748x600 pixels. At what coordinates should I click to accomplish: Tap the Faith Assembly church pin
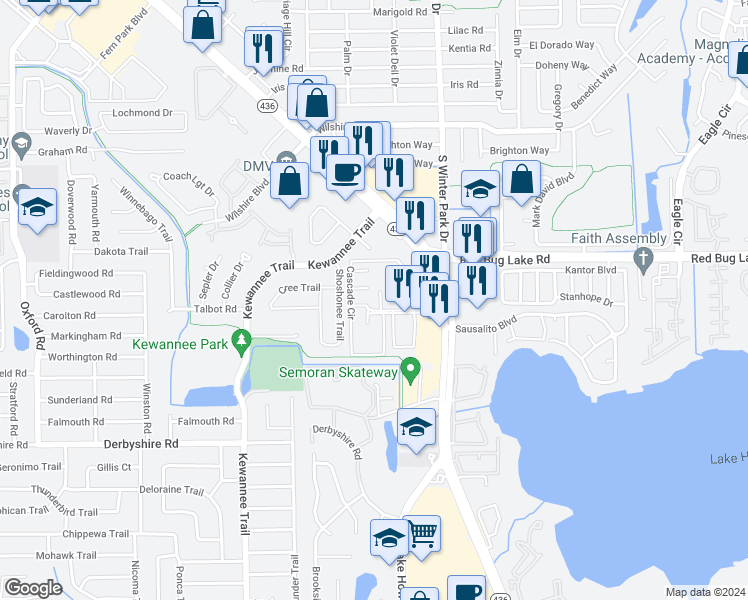tap(643, 262)
